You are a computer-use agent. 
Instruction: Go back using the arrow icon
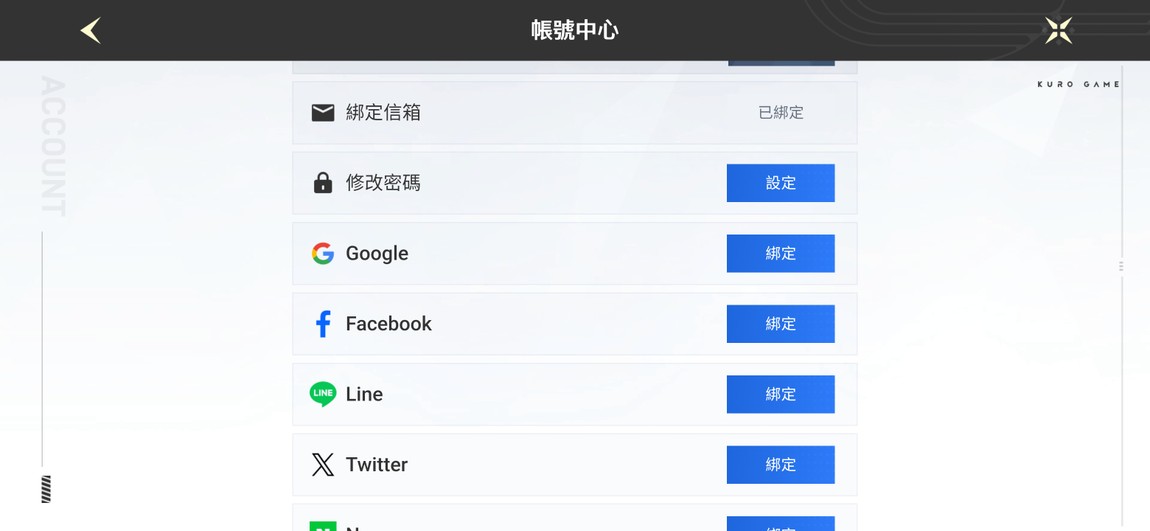[x=91, y=31]
